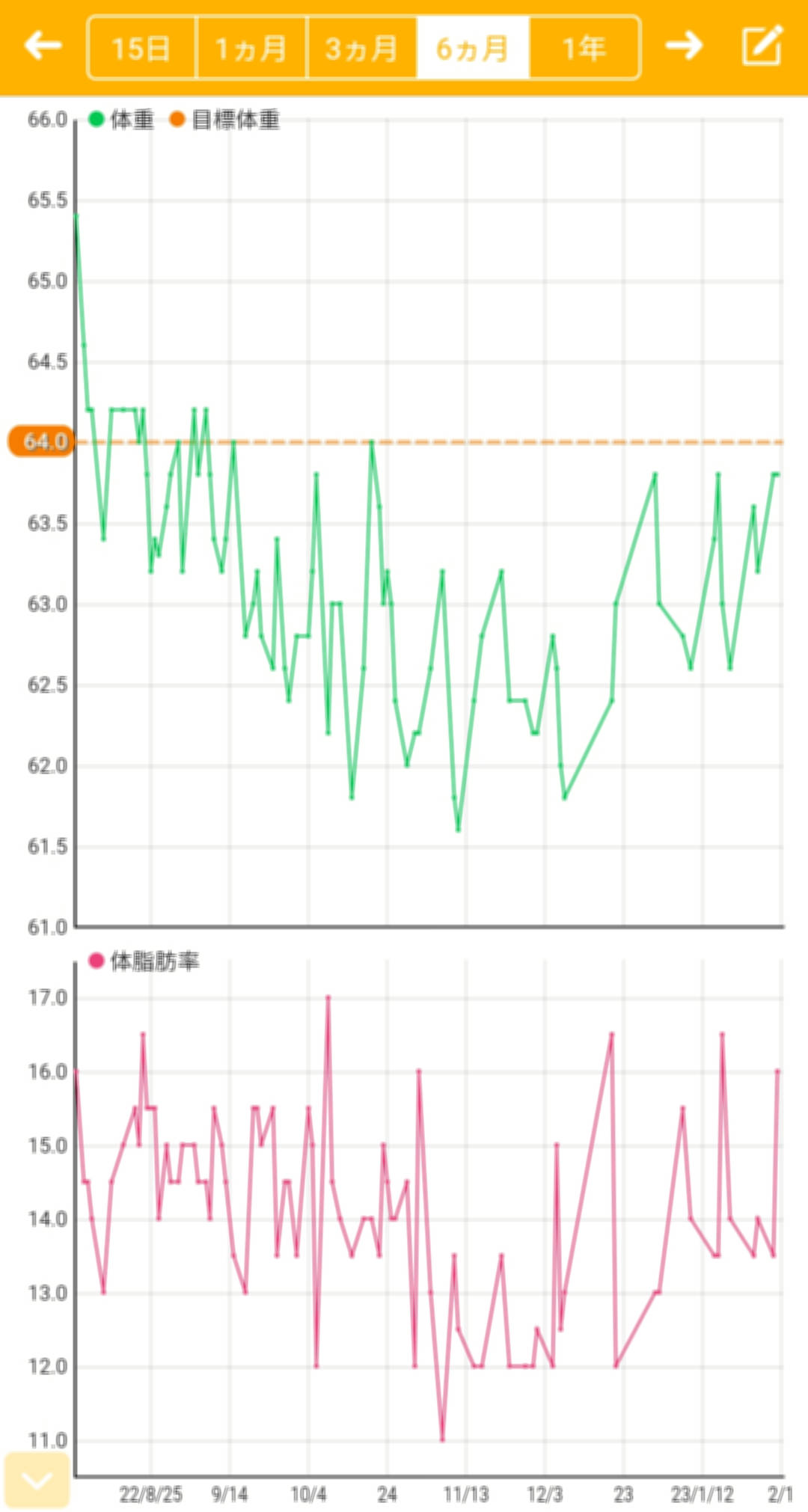
Task: Switch to the 15日 range
Action: (141, 49)
